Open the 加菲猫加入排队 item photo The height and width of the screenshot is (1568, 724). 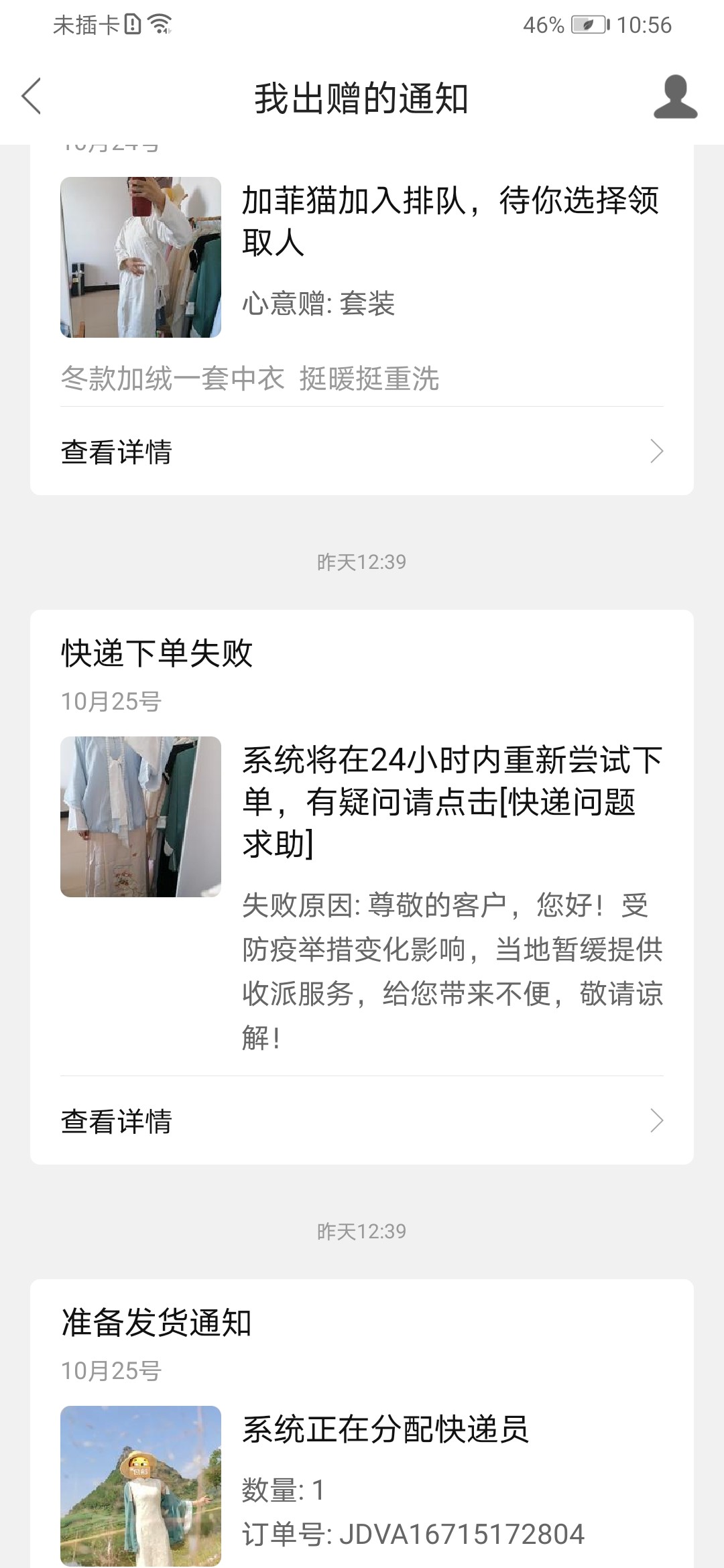coord(141,257)
